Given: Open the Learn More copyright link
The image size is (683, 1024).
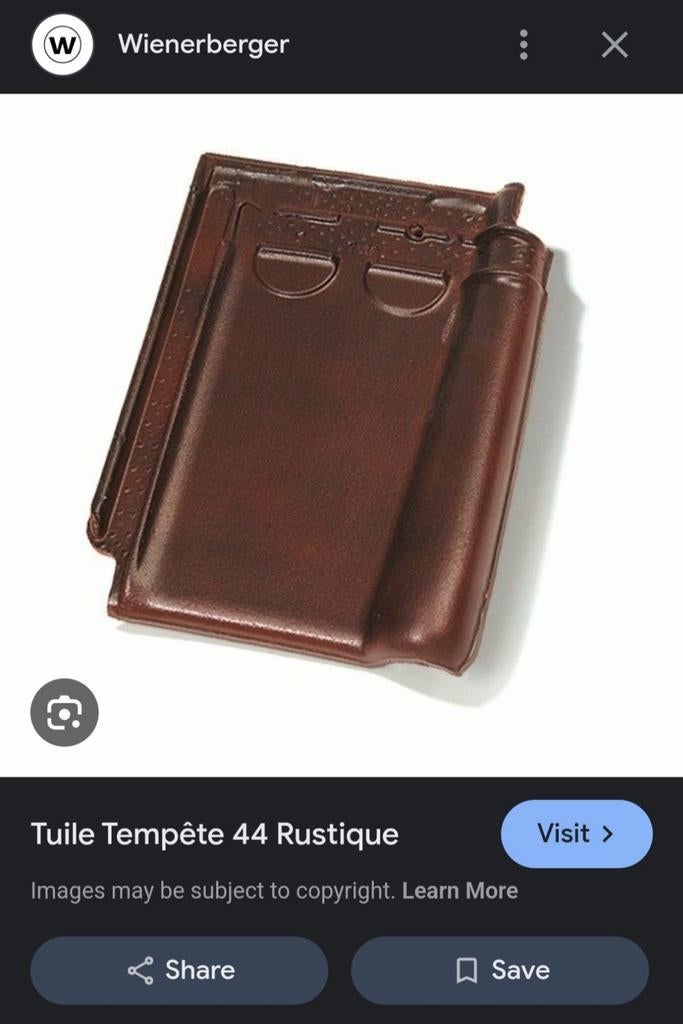Looking at the screenshot, I should 459,890.
